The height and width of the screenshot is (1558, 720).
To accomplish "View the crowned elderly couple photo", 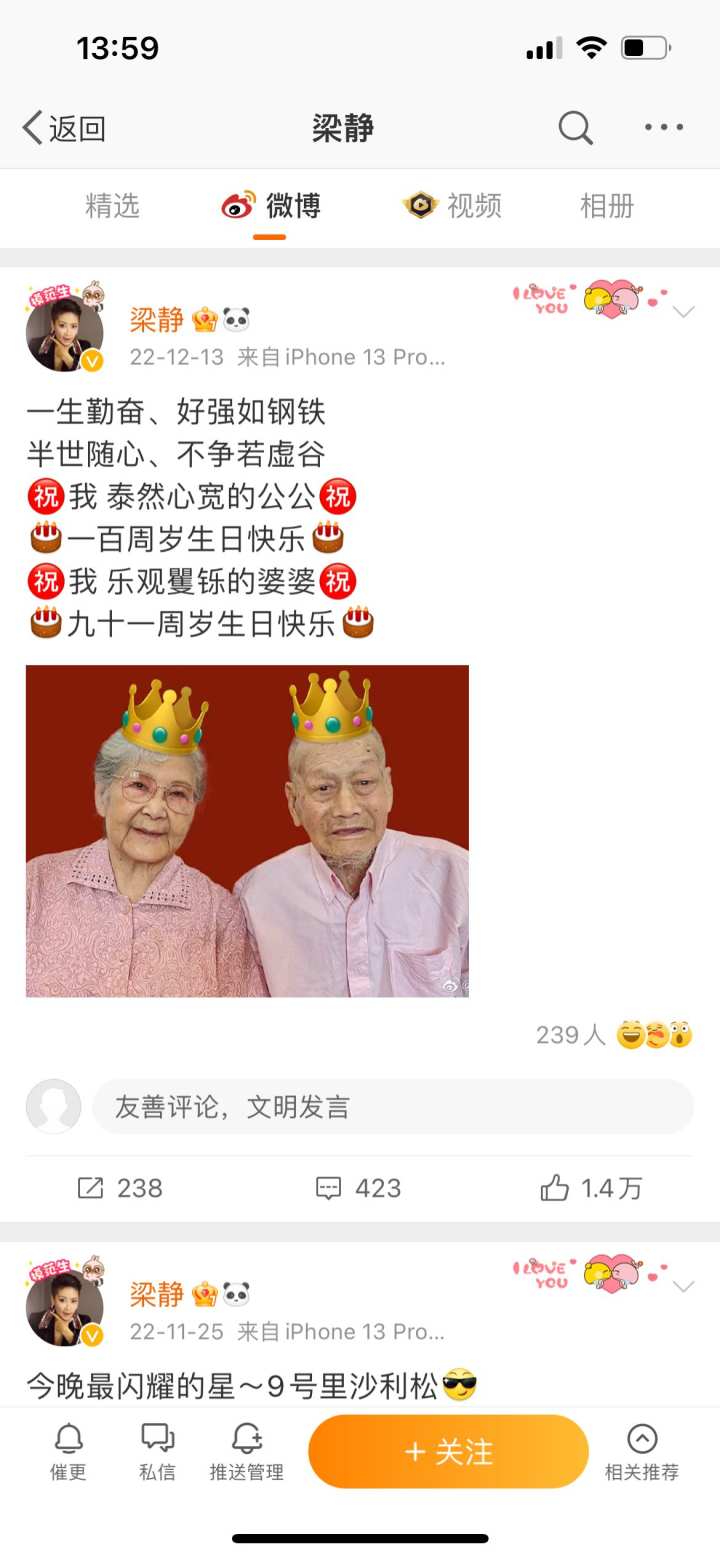I will (x=247, y=830).
